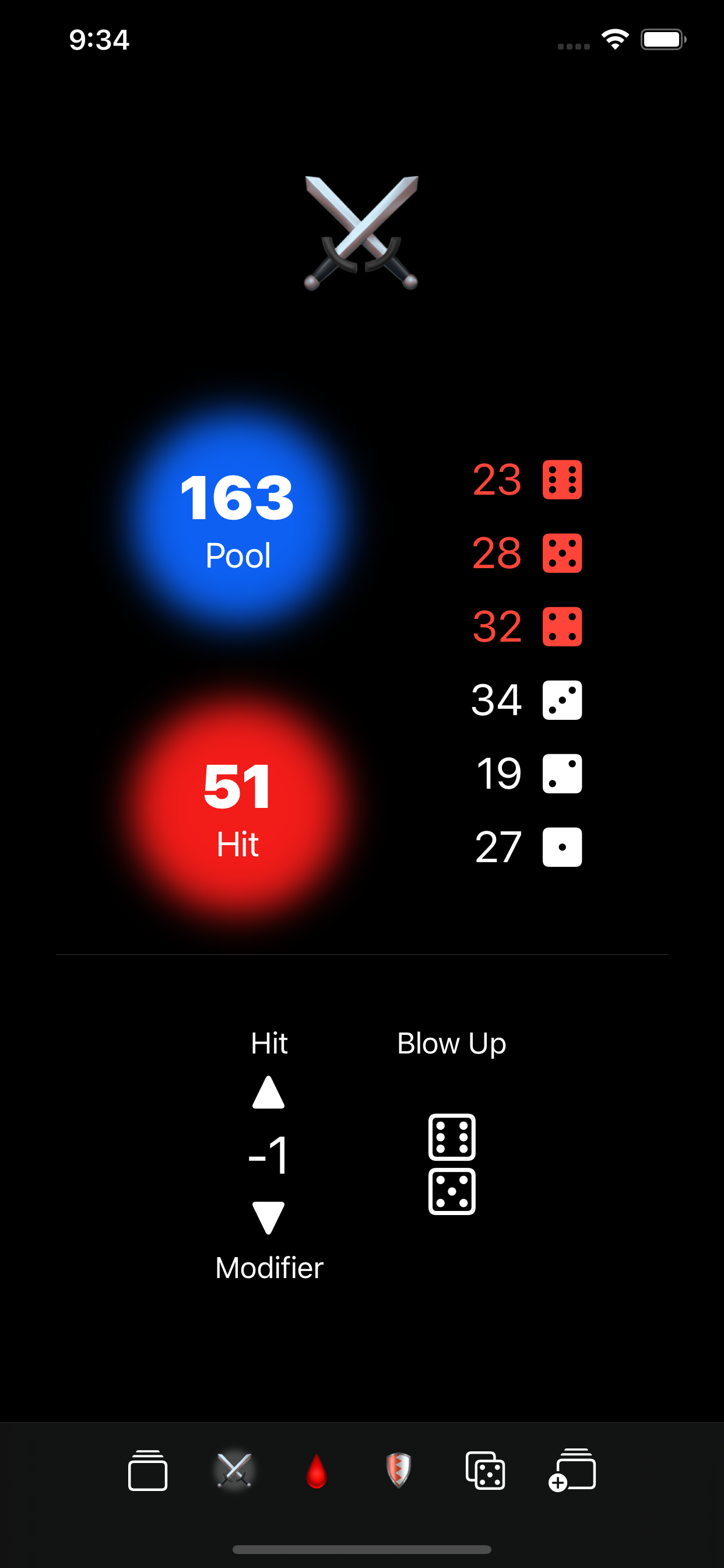
Task: Decrease the Hit modifier with down arrow
Action: click(268, 1217)
